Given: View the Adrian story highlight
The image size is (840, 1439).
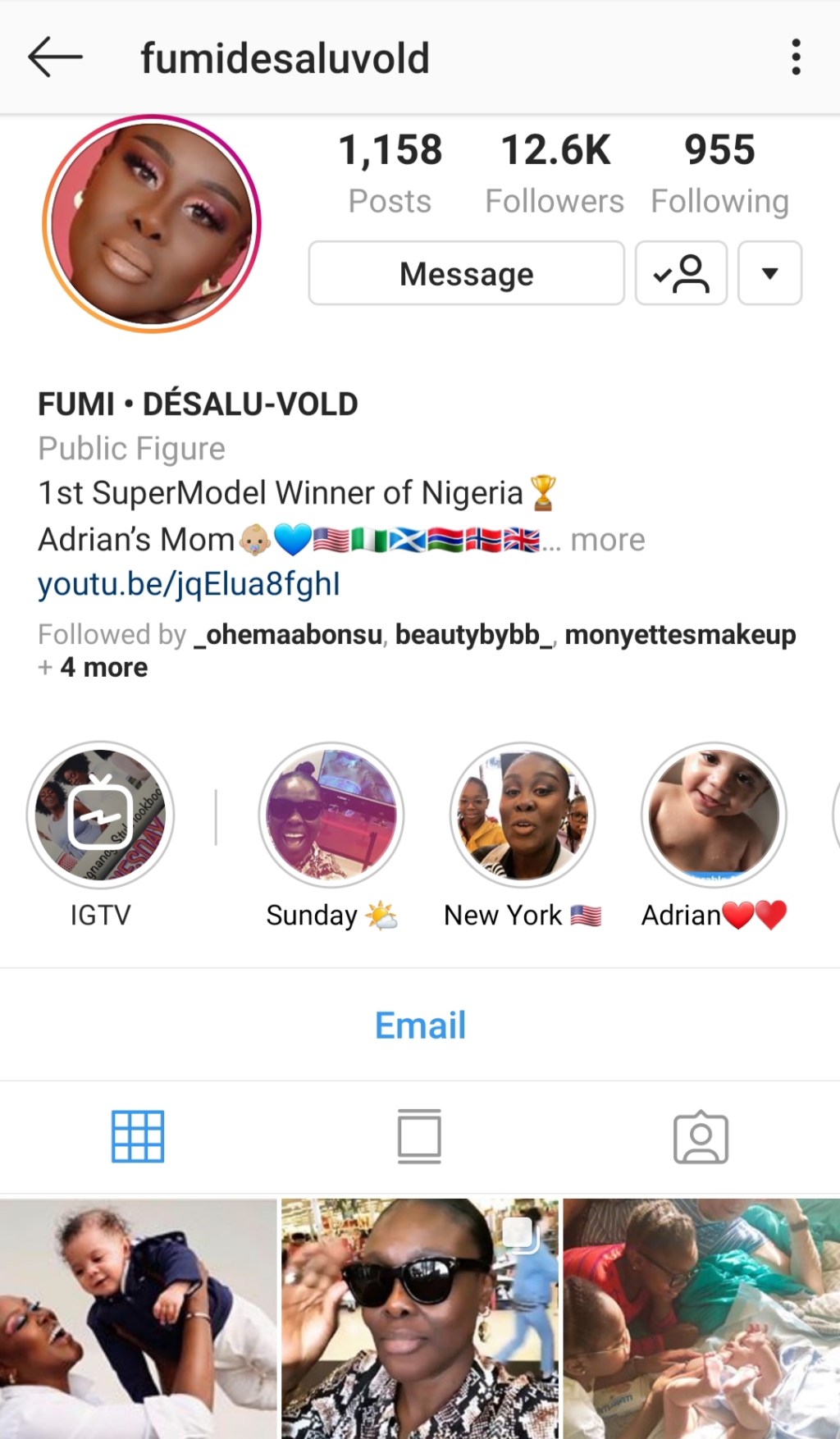Looking at the screenshot, I should (x=714, y=815).
